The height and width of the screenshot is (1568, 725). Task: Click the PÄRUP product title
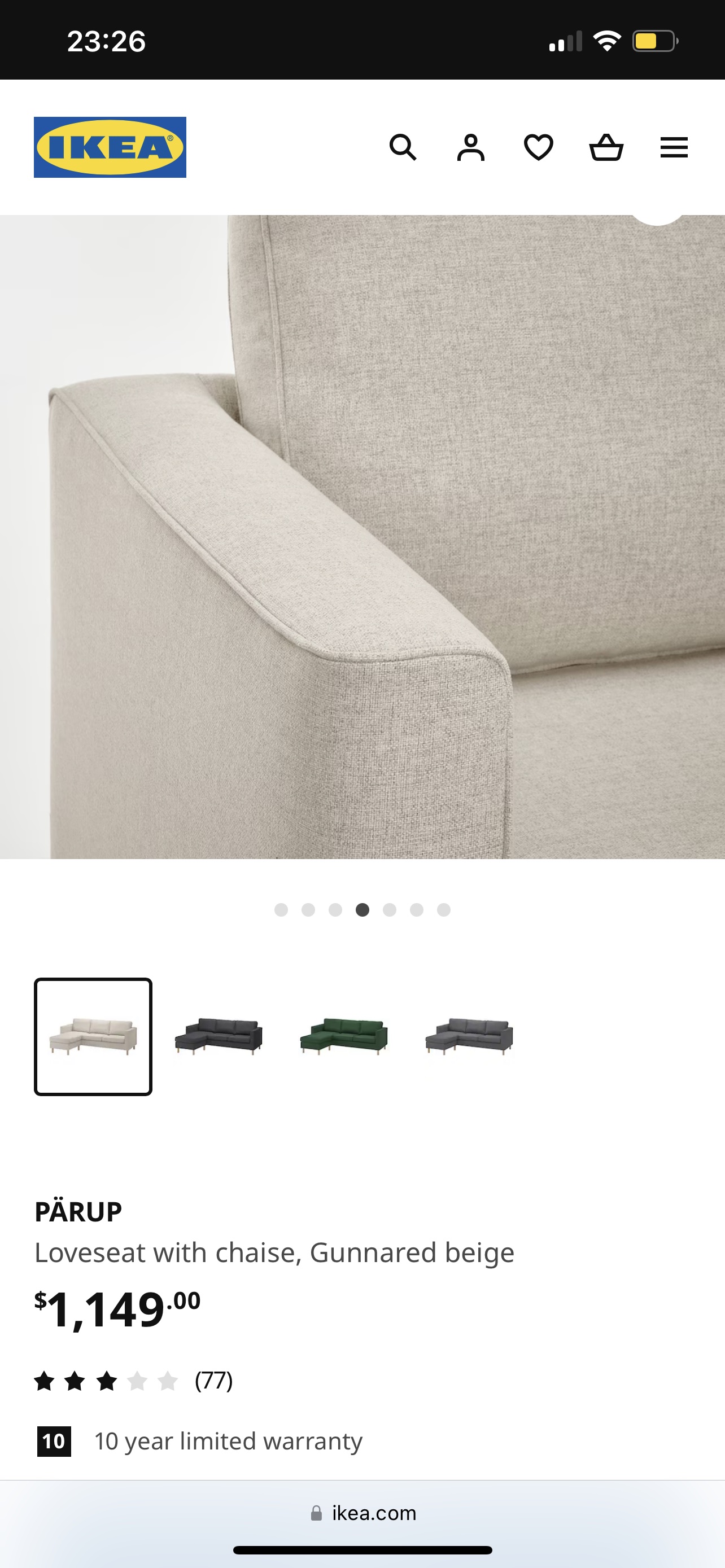pyautogui.click(x=79, y=1211)
